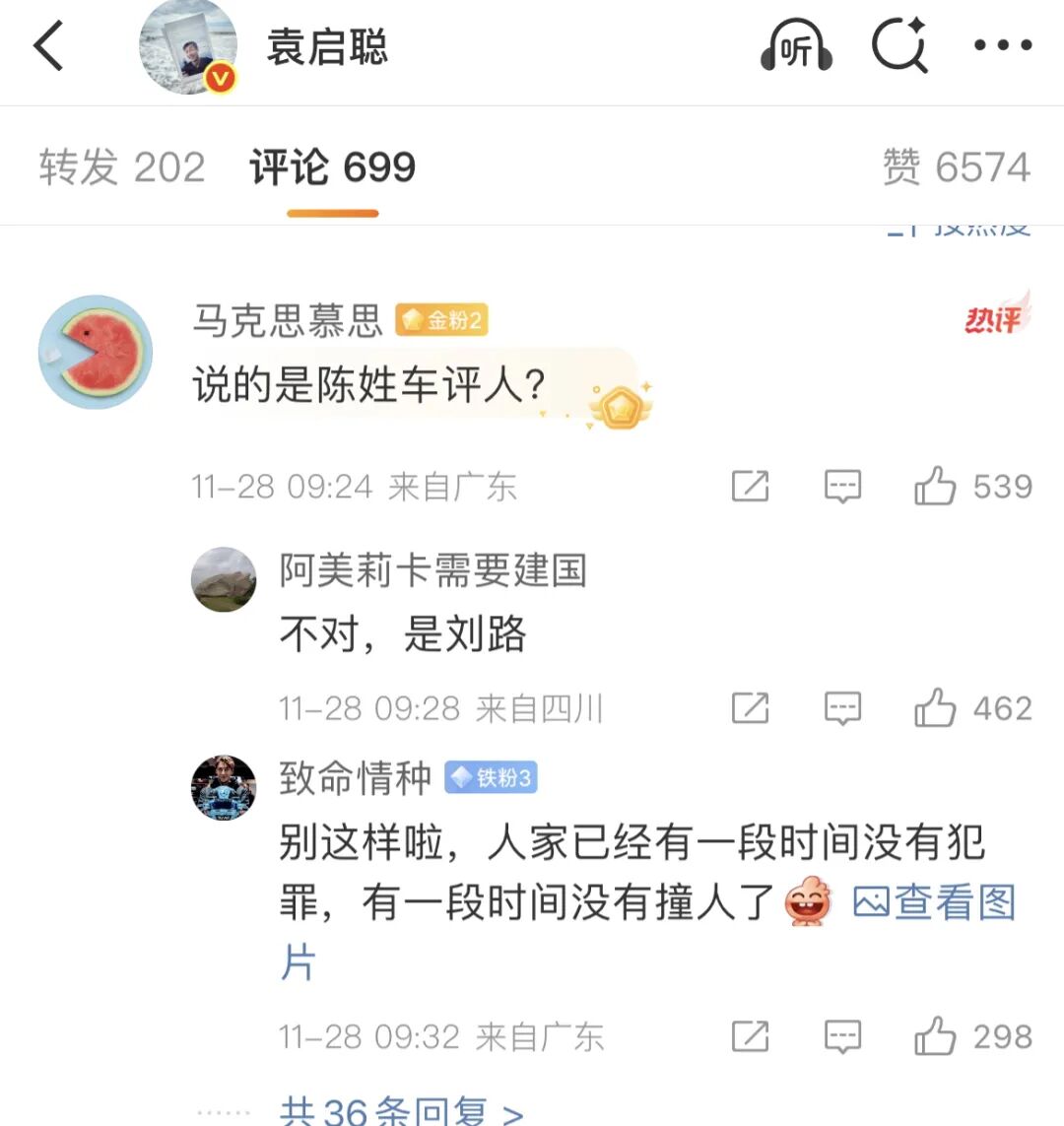This screenshot has width=1064, height=1126.
Task: Switch to the 转发 202 tab
Action: (x=122, y=166)
